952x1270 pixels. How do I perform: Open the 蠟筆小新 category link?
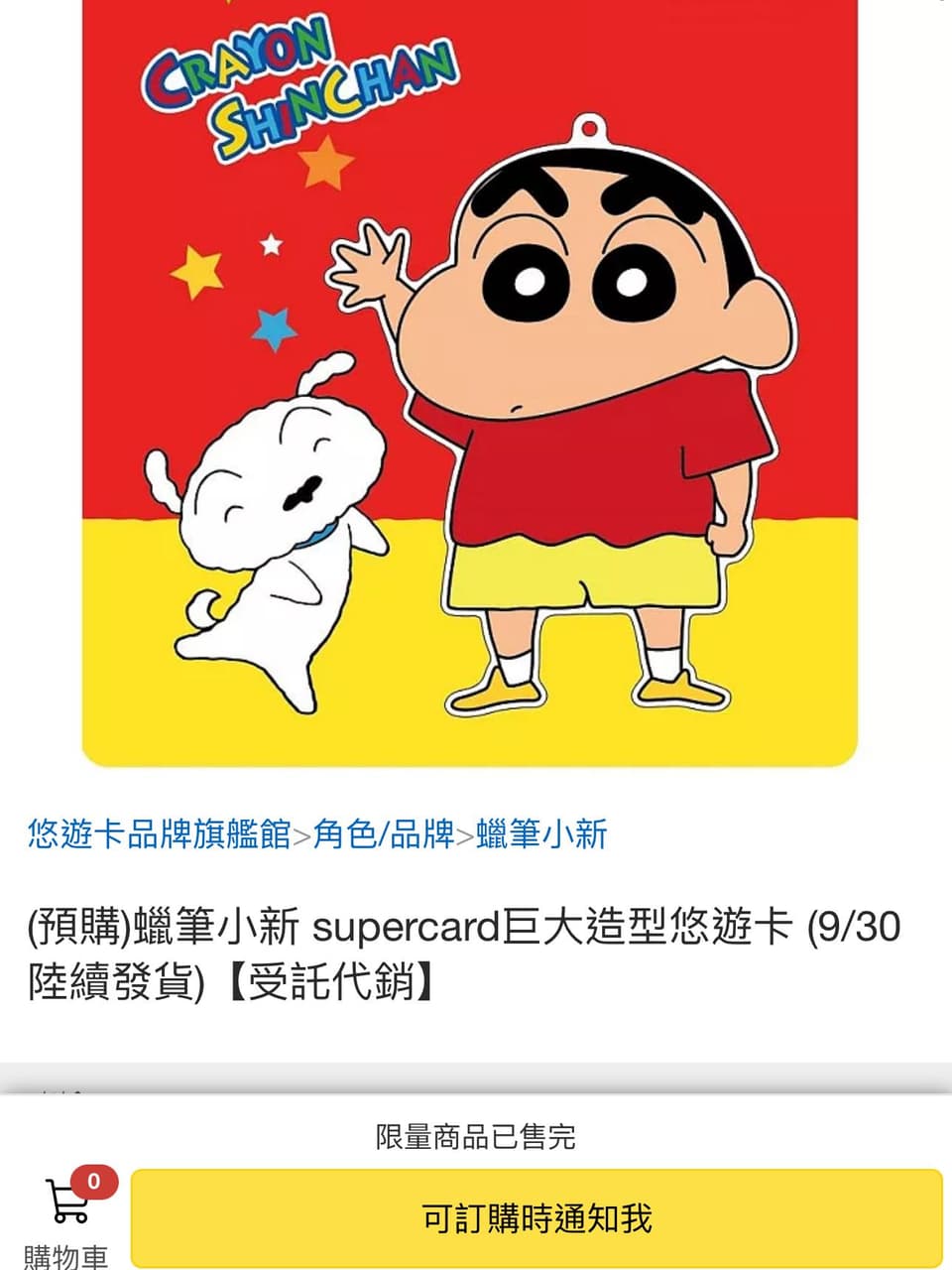(541, 834)
